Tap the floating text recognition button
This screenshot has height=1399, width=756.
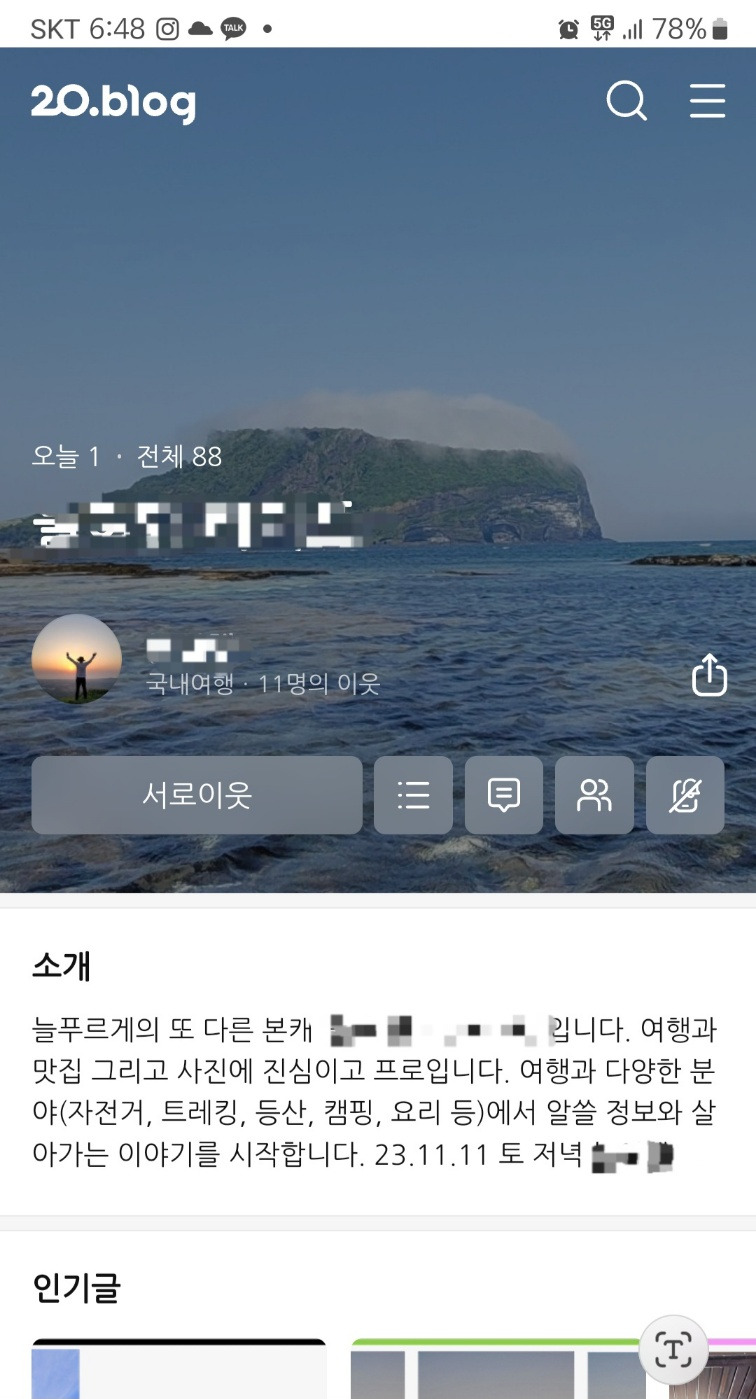point(673,1350)
